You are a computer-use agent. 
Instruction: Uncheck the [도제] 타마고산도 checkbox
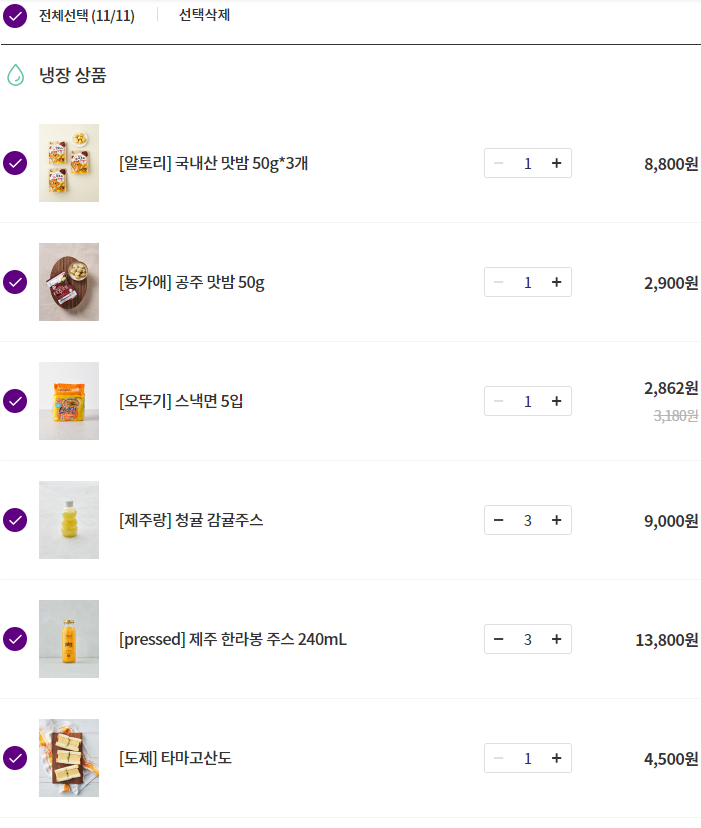point(15,758)
